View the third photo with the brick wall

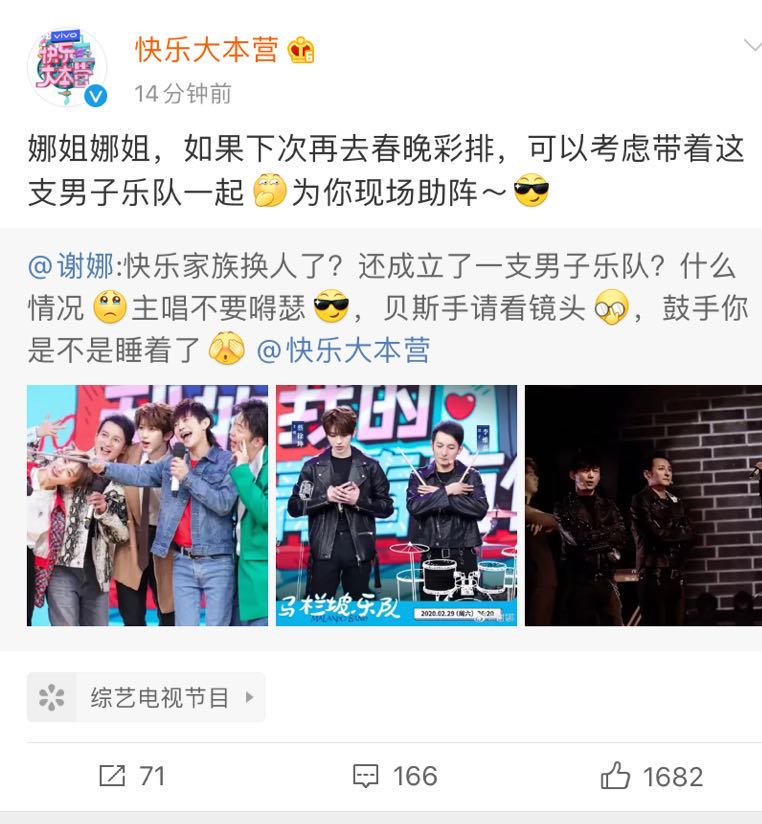[643, 505]
